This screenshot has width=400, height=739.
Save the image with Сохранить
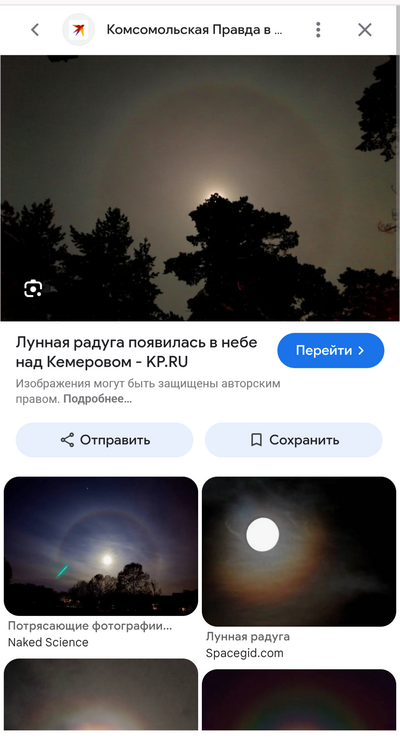tap(294, 440)
